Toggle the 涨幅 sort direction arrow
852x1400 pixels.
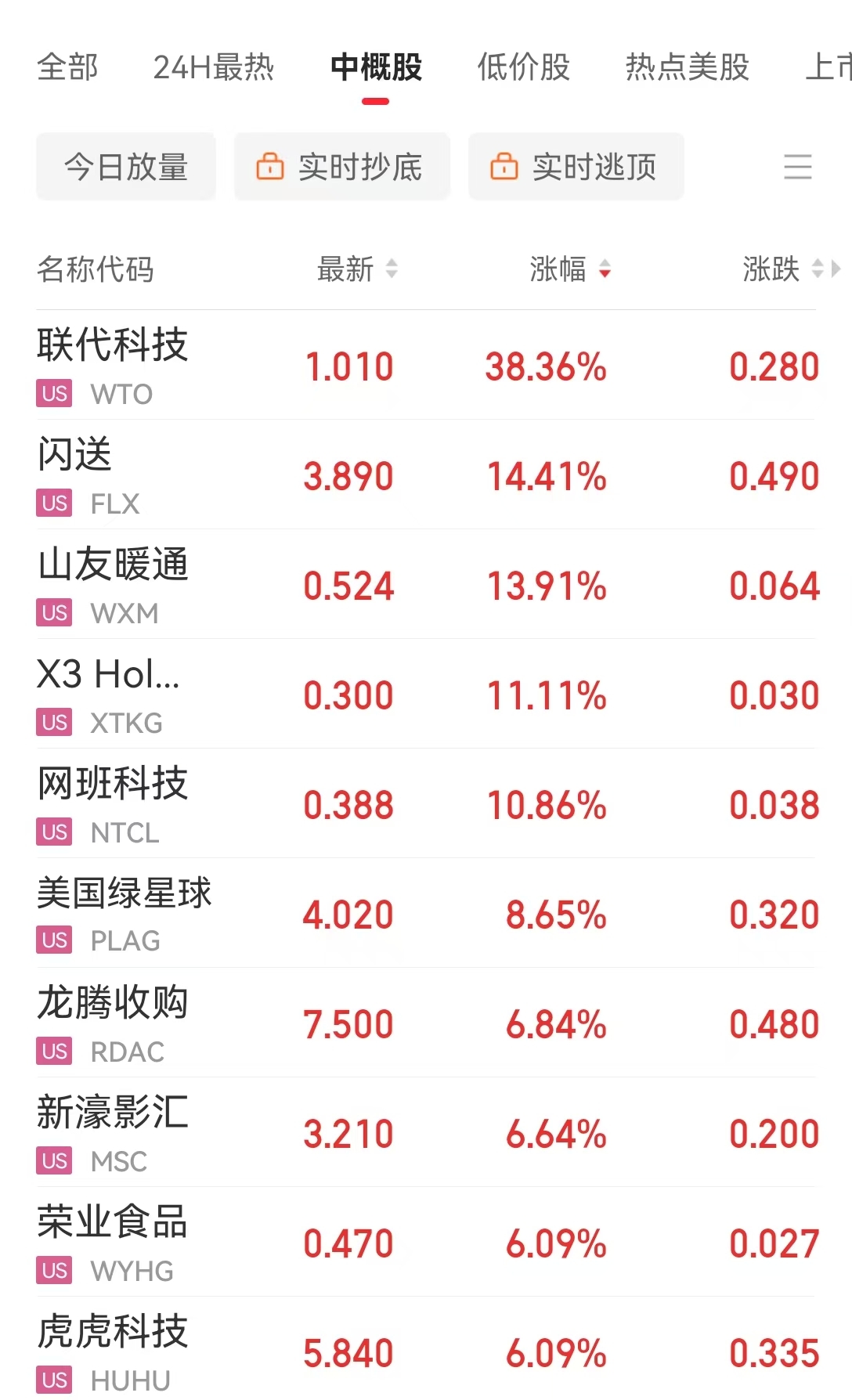point(605,269)
